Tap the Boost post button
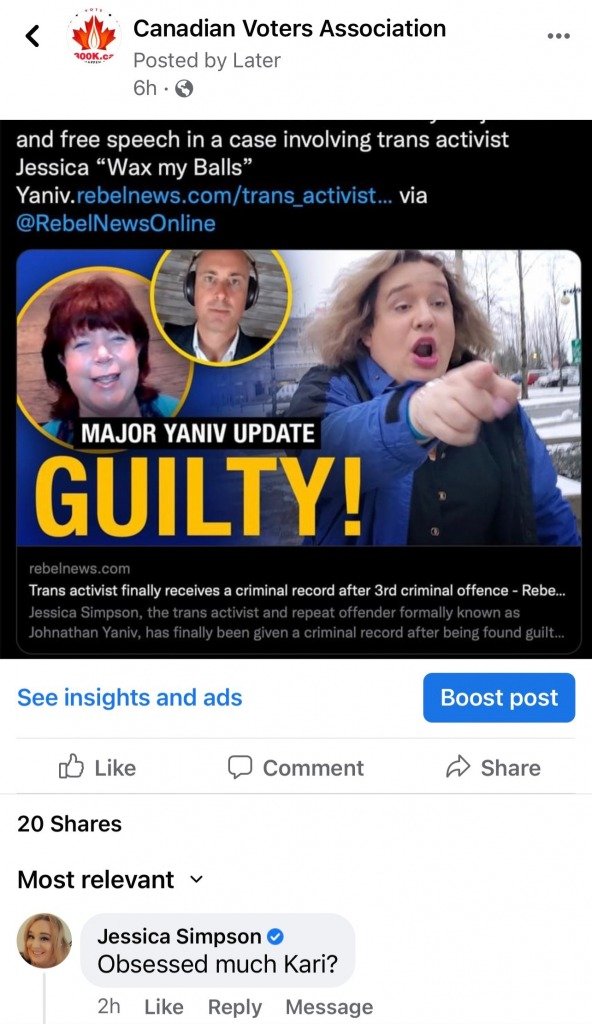The width and height of the screenshot is (592, 1024). [499, 697]
